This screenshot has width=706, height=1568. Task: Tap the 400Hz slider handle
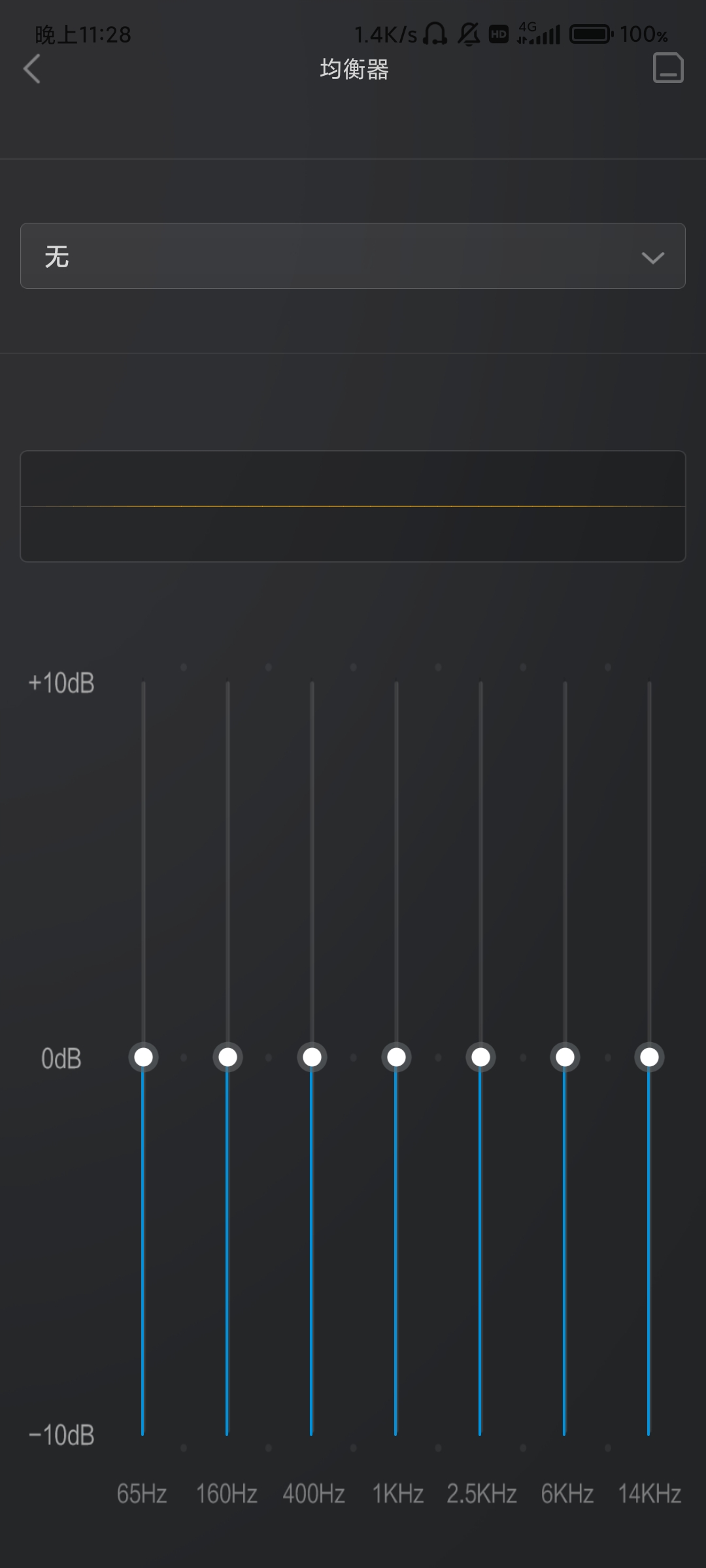pos(312,1057)
